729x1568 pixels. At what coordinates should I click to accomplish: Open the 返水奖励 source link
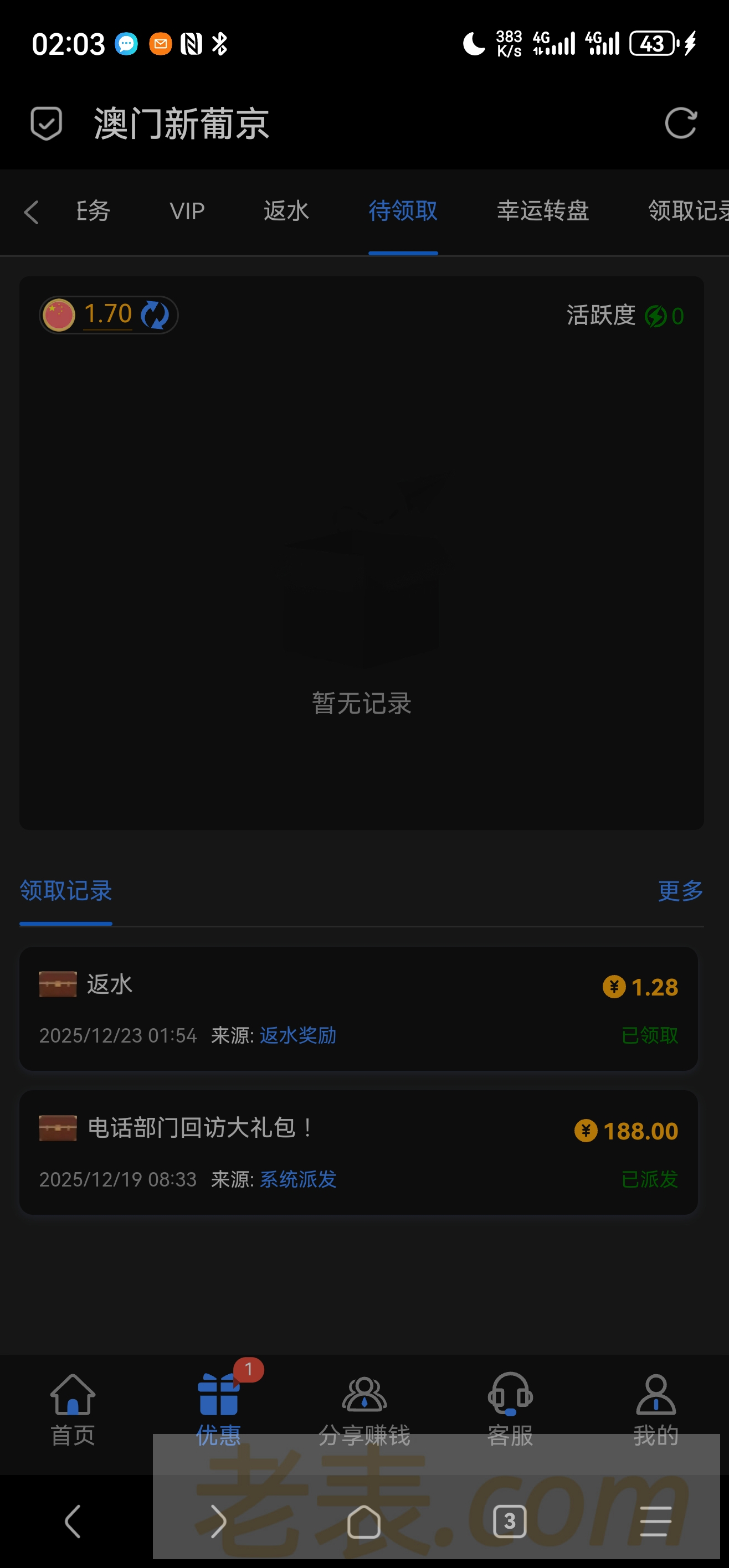298,1035
